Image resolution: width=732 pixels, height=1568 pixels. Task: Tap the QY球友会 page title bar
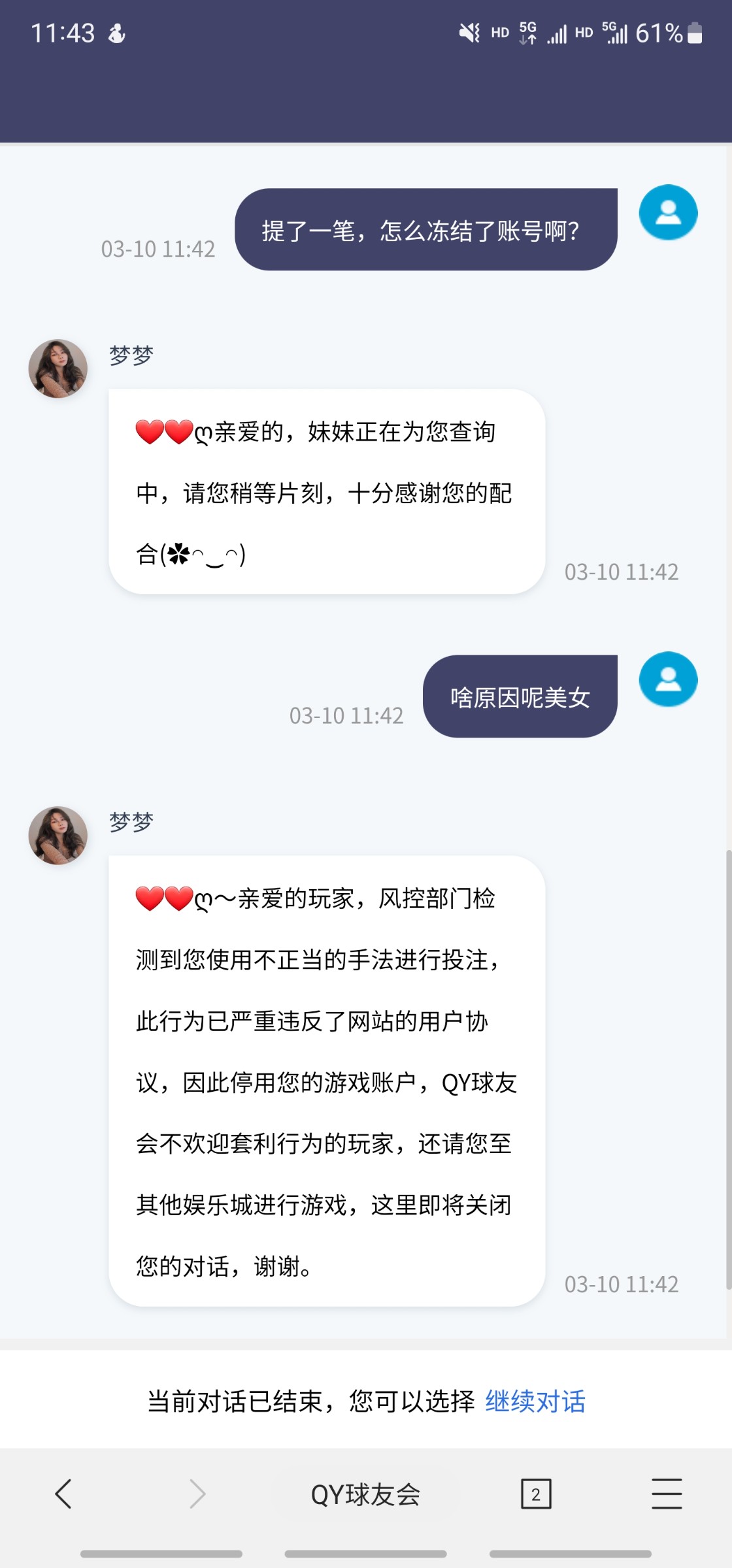[365, 1494]
